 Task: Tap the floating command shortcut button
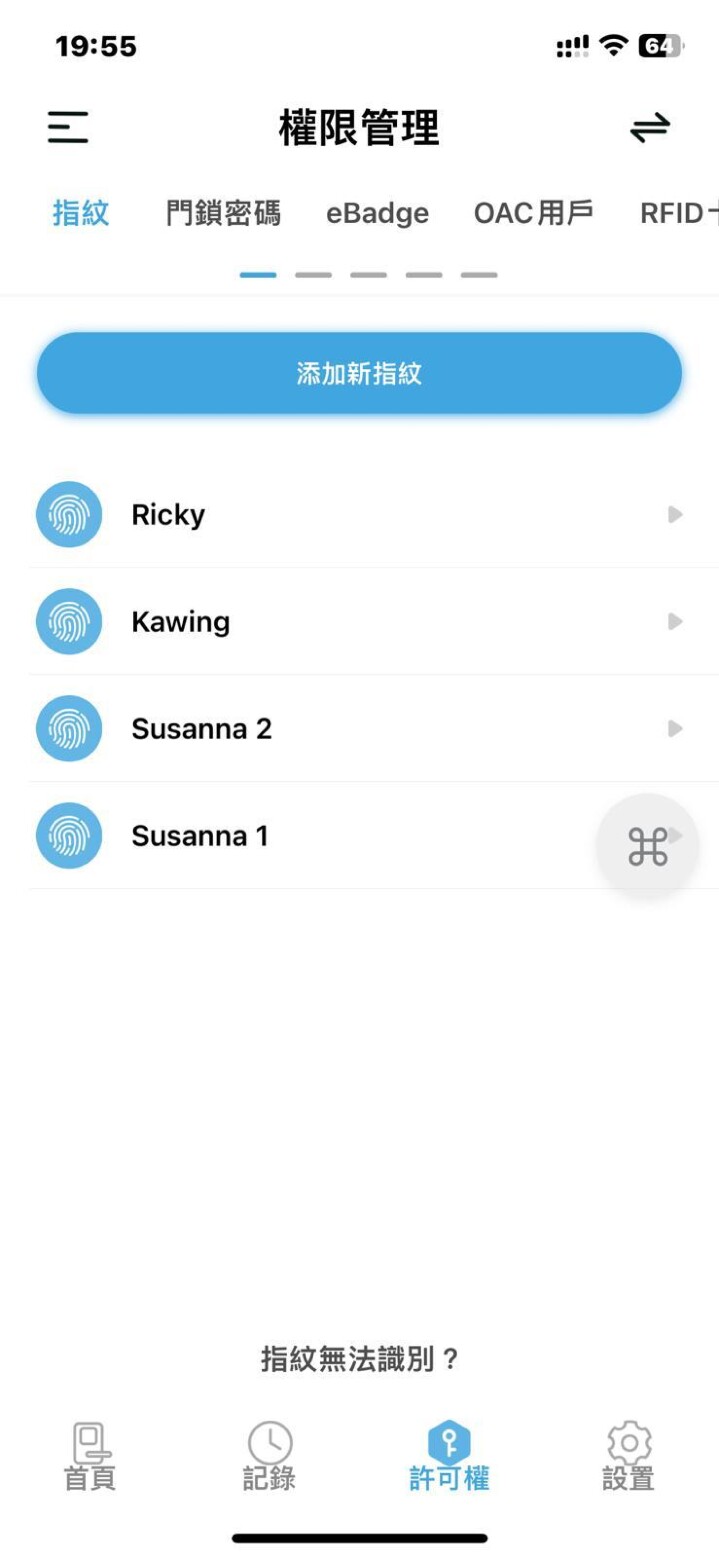point(647,846)
